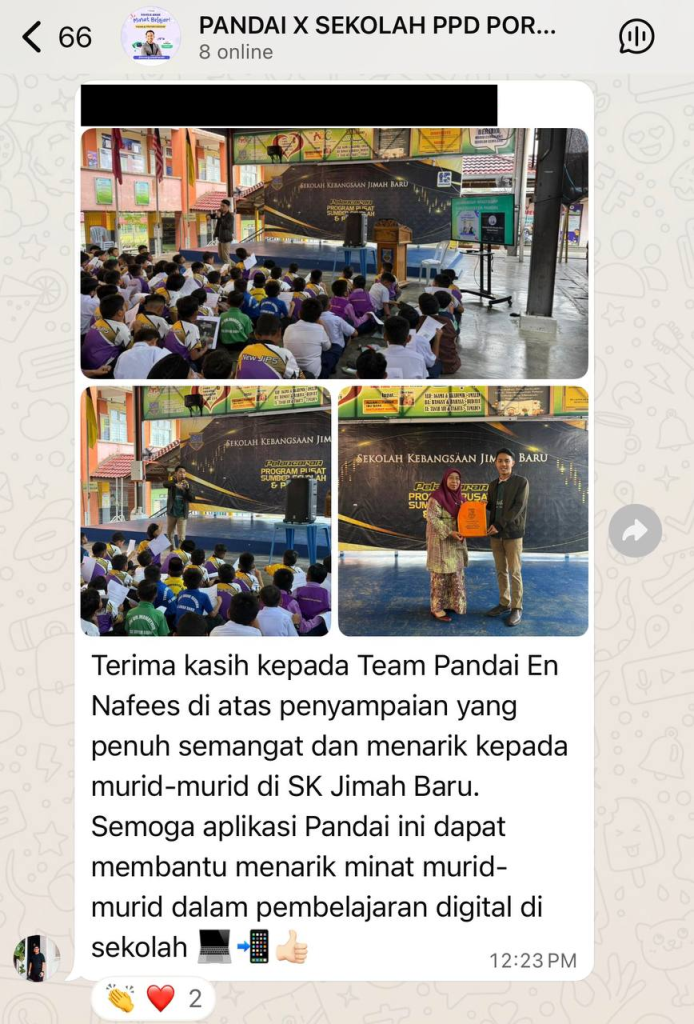The image size is (694, 1024).
Task: Start a group voice chat
Action: point(636,37)
